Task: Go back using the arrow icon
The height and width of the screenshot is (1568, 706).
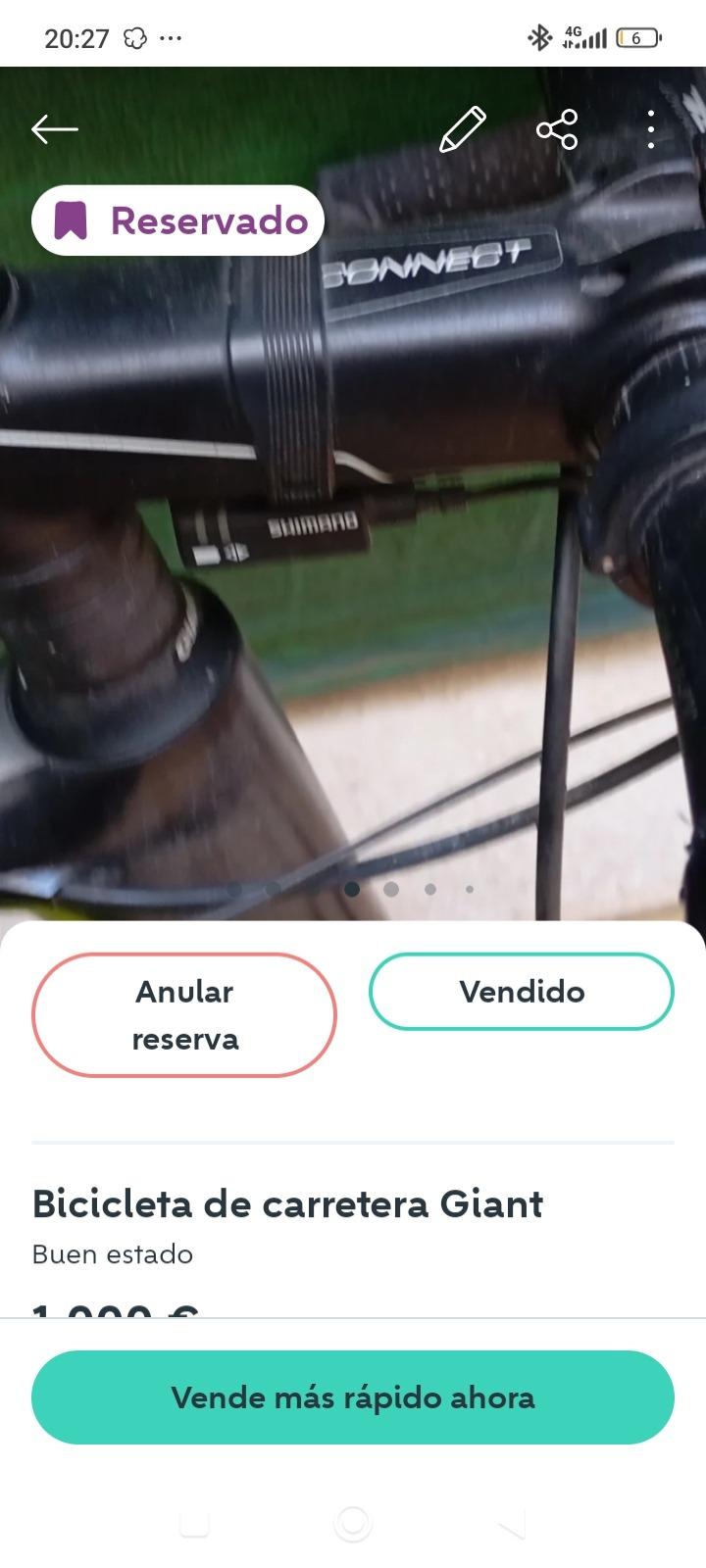Action: pos(54,128)
